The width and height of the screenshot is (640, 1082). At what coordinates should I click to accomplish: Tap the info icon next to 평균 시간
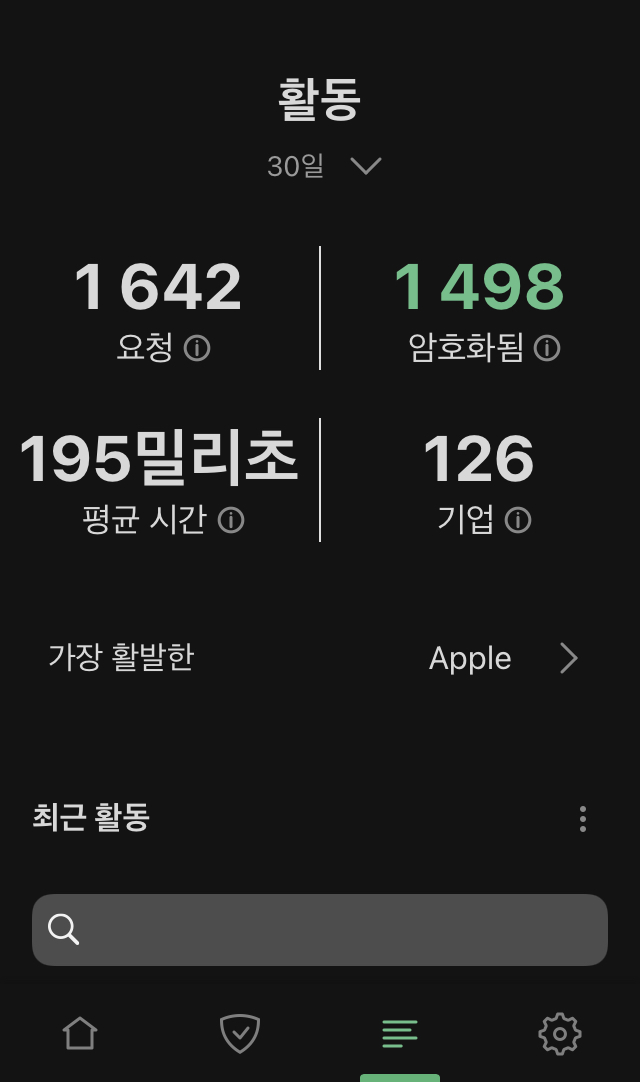[231, 520]
